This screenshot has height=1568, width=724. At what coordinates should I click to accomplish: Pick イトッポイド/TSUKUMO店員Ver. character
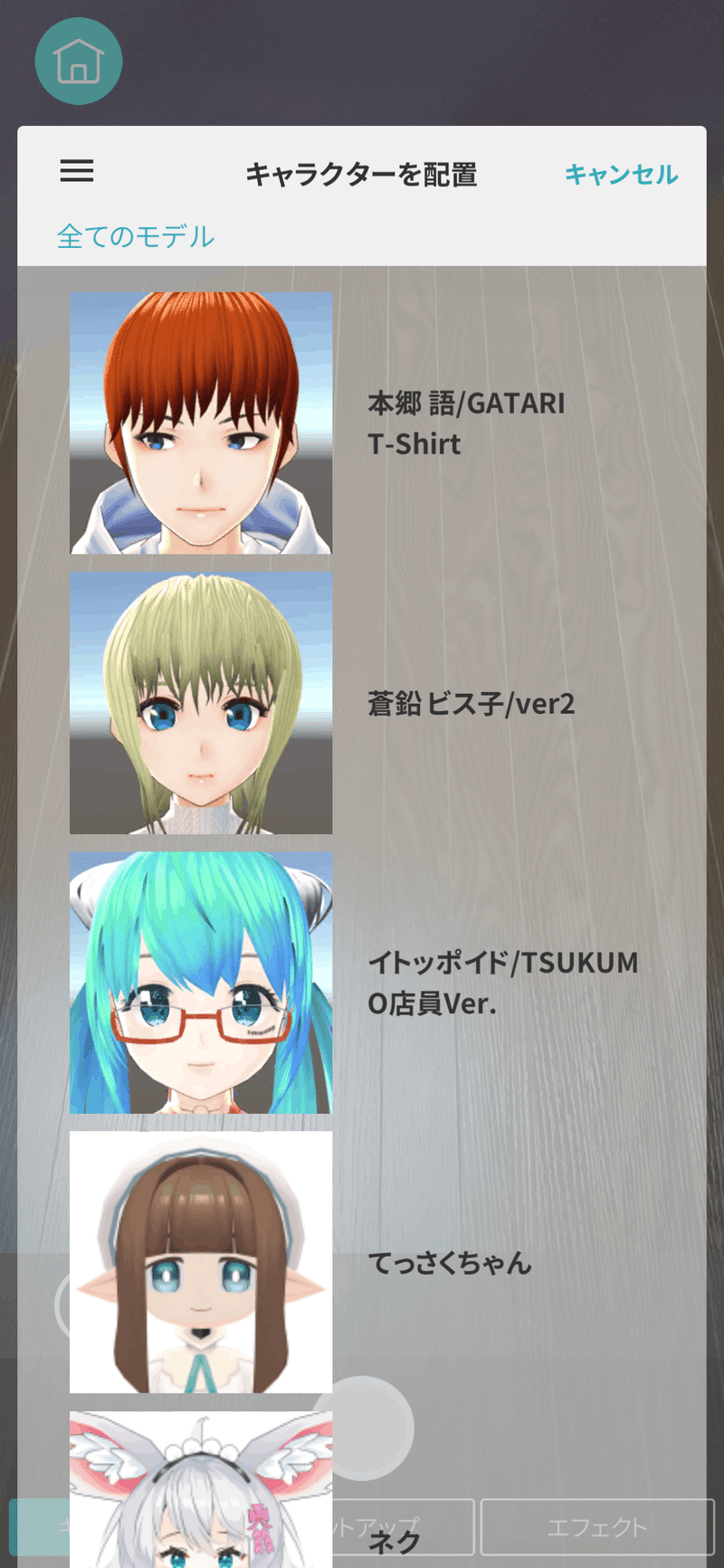362,983
